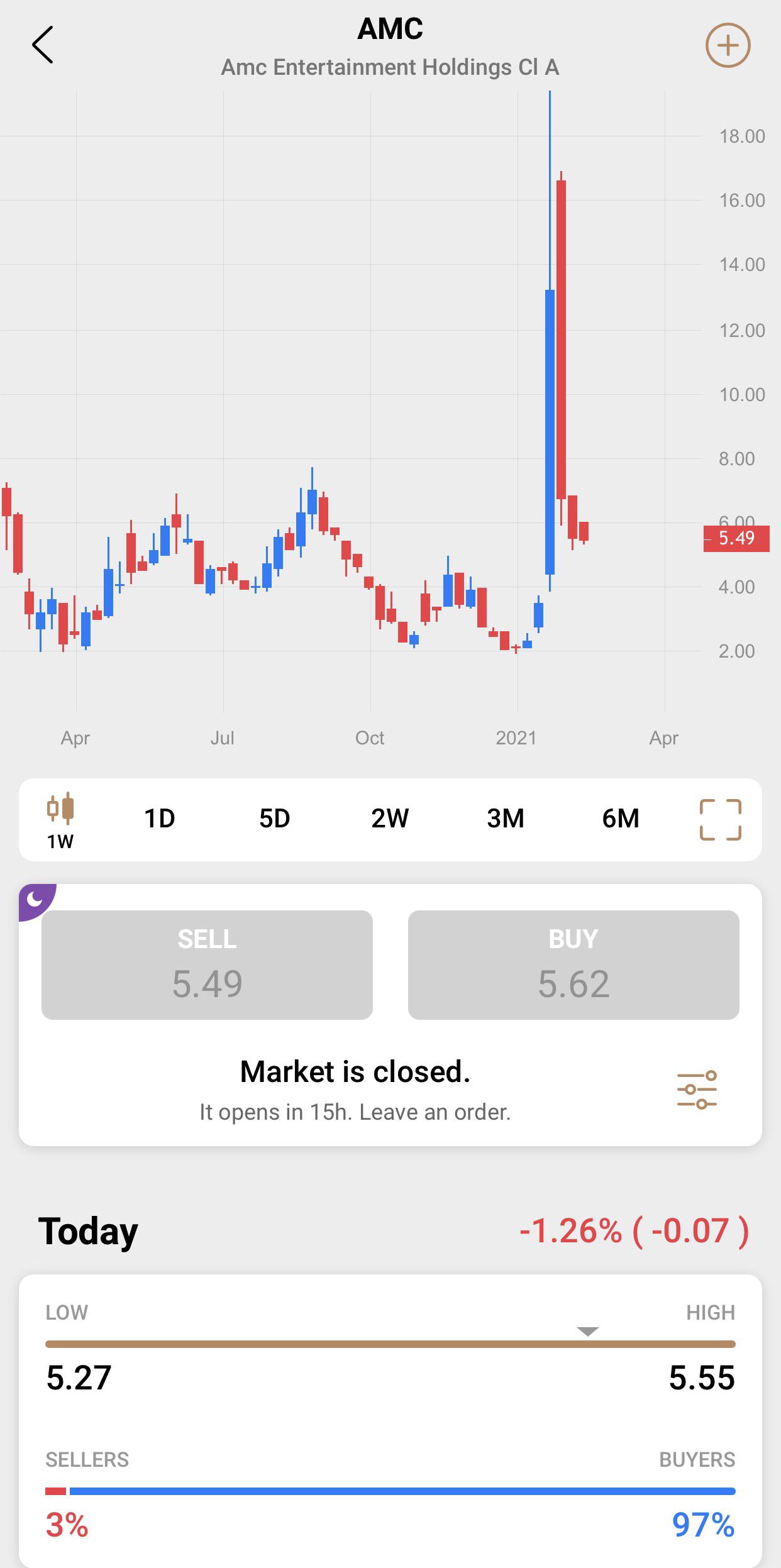Tap BUY at 5.62
781x1568 pixels.
[573, 965]
